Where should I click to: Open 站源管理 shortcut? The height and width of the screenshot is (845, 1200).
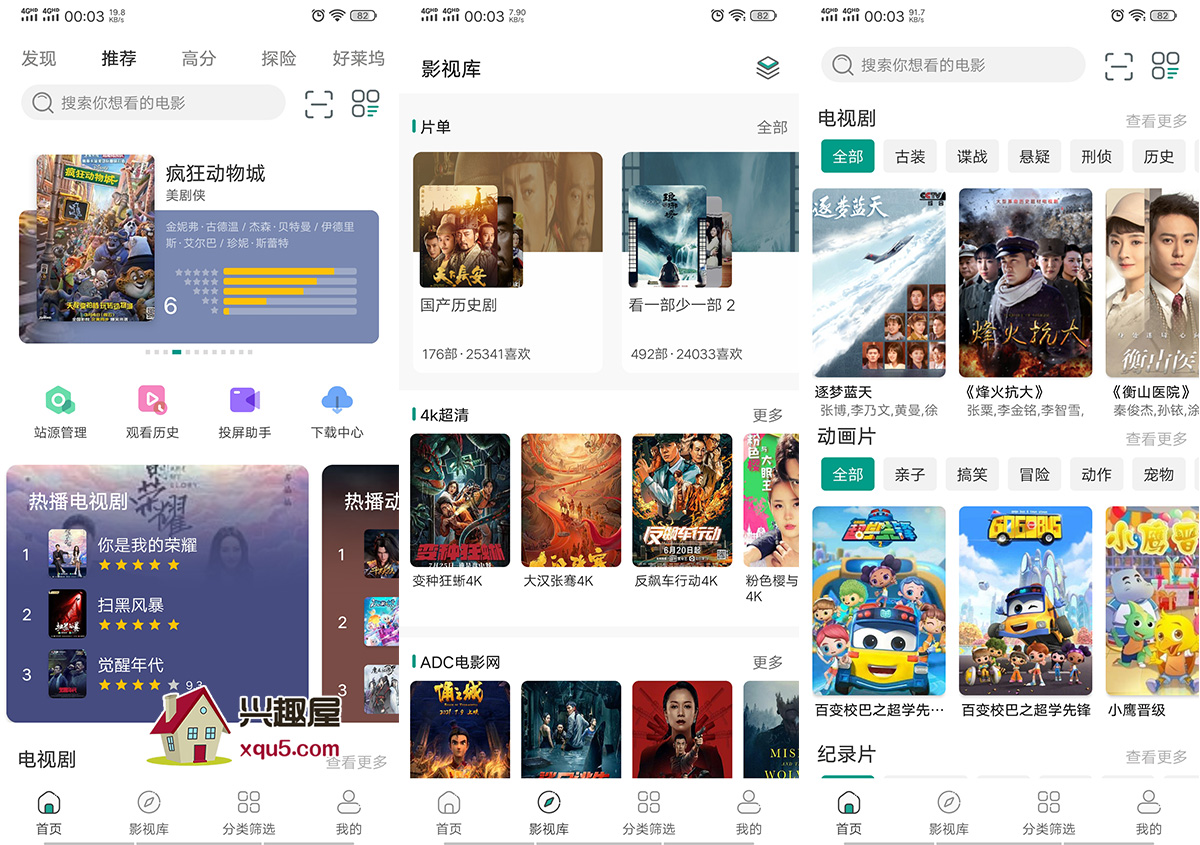(x=60, y=412)
